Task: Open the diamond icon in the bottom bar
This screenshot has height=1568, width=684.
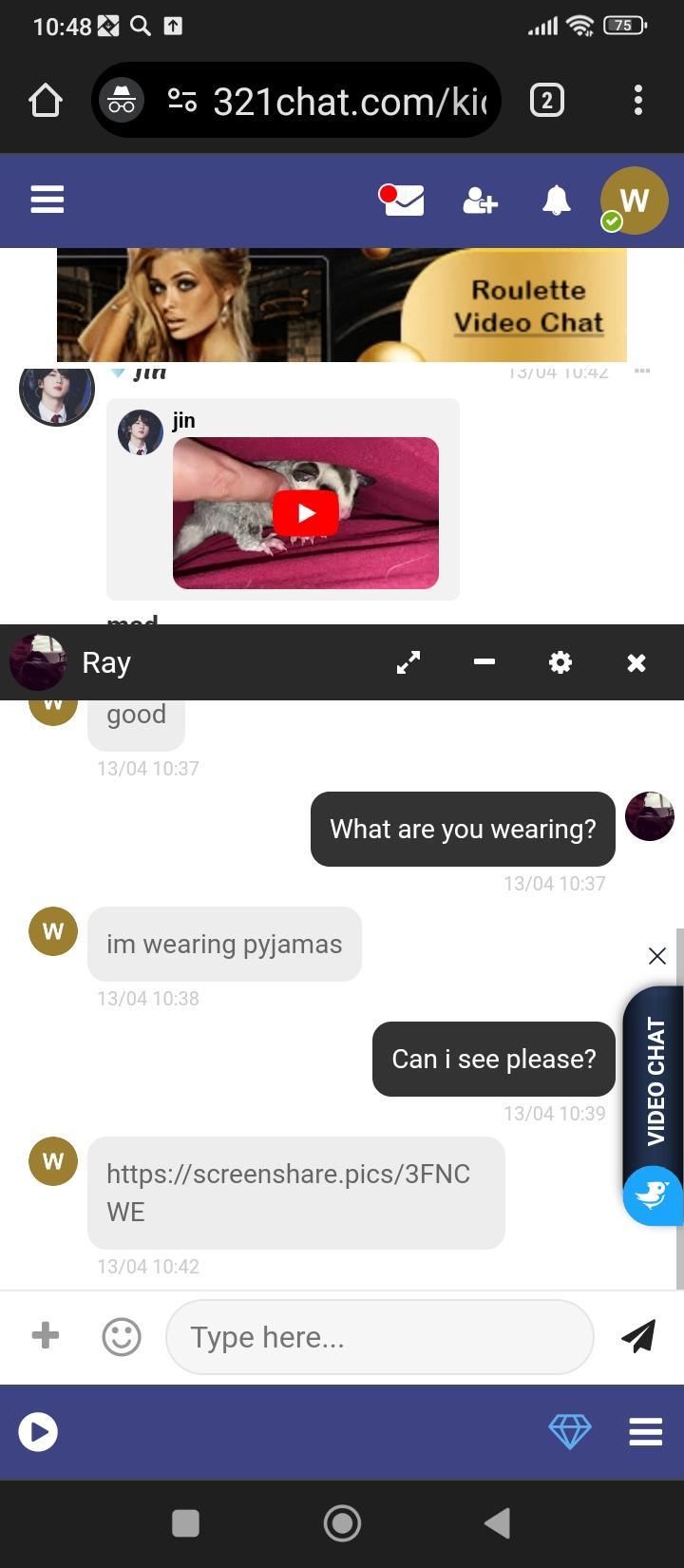Action: pos(570,1431)
